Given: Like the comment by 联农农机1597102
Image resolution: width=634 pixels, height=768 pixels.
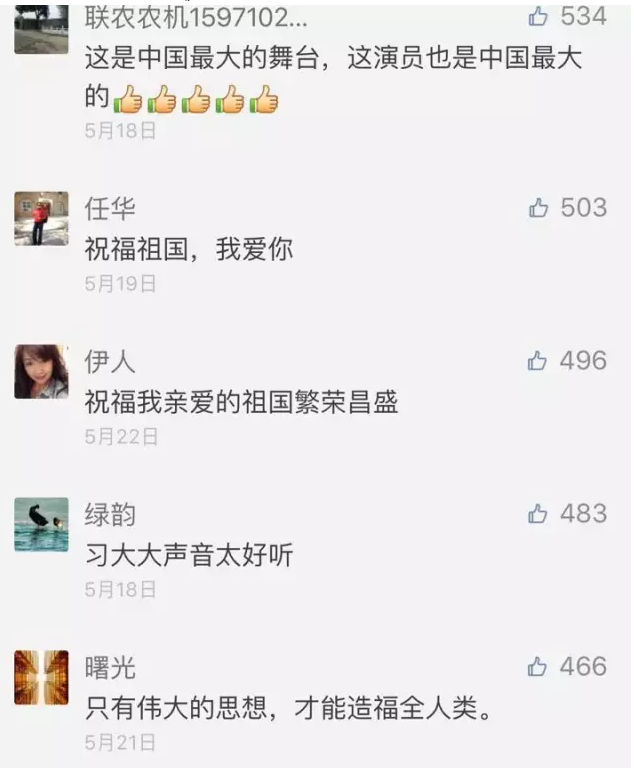Looking at the screenshot, I should [539, 17].
